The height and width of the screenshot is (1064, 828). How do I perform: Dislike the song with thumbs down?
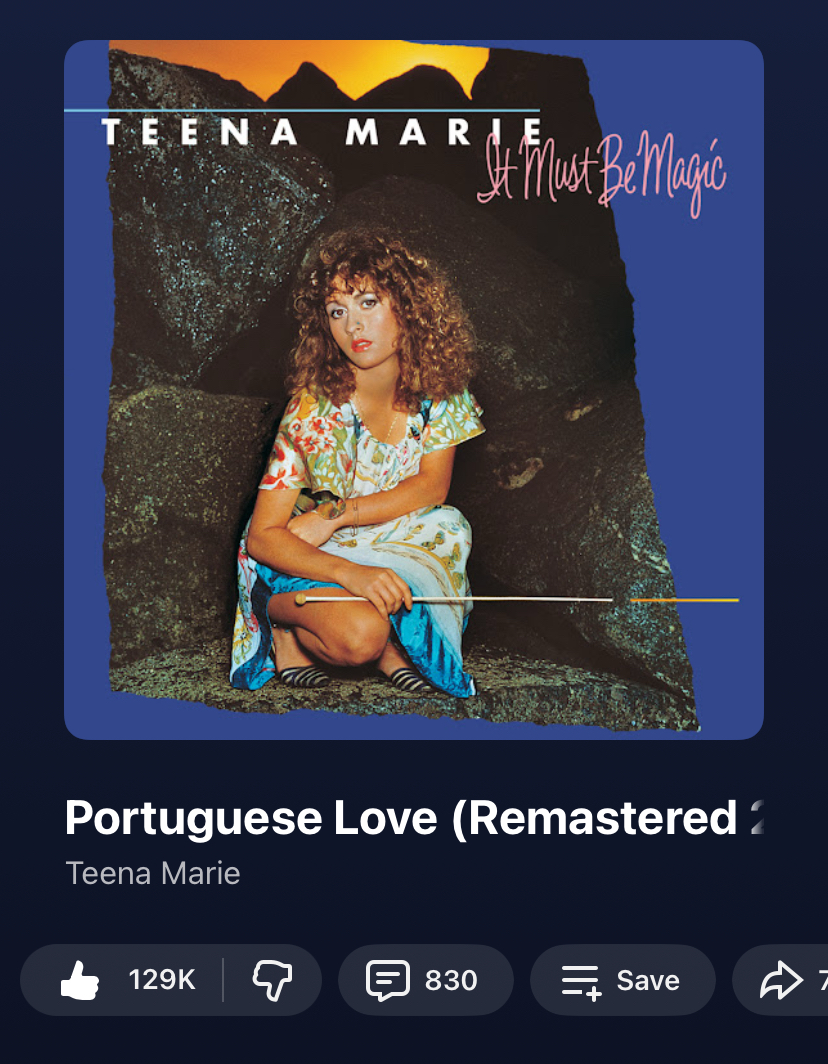272,980
